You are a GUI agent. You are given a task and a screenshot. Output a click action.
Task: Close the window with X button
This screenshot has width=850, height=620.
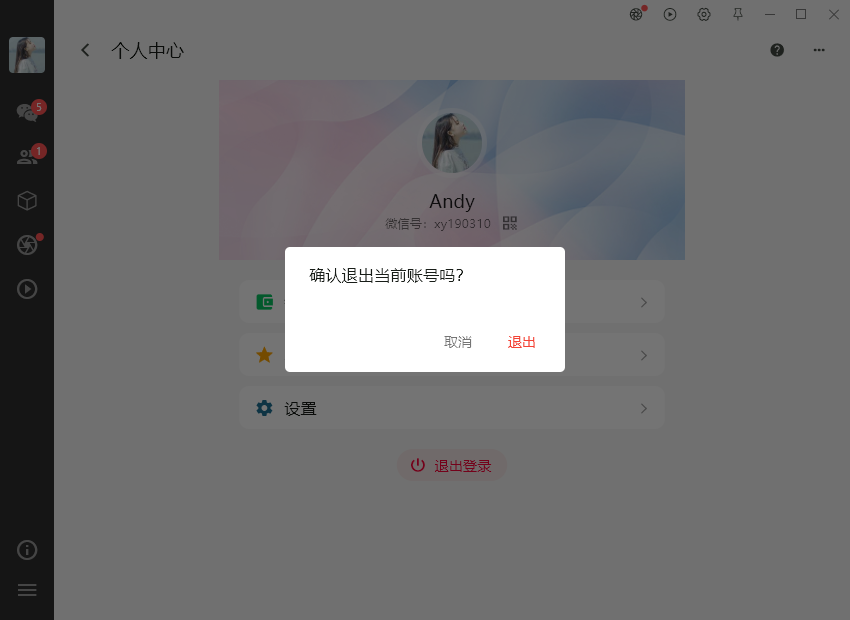834,14
